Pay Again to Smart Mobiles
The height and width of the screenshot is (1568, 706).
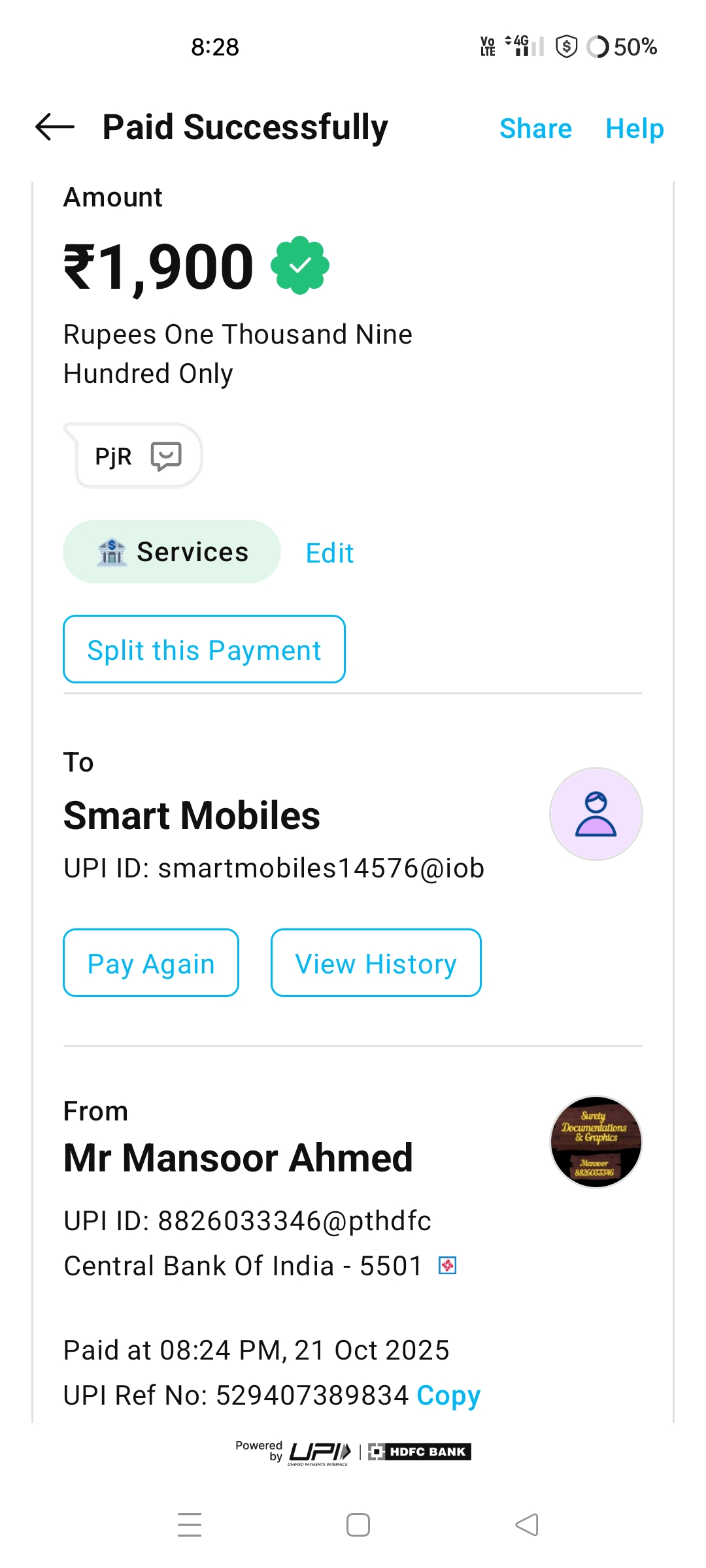(151, 963)
